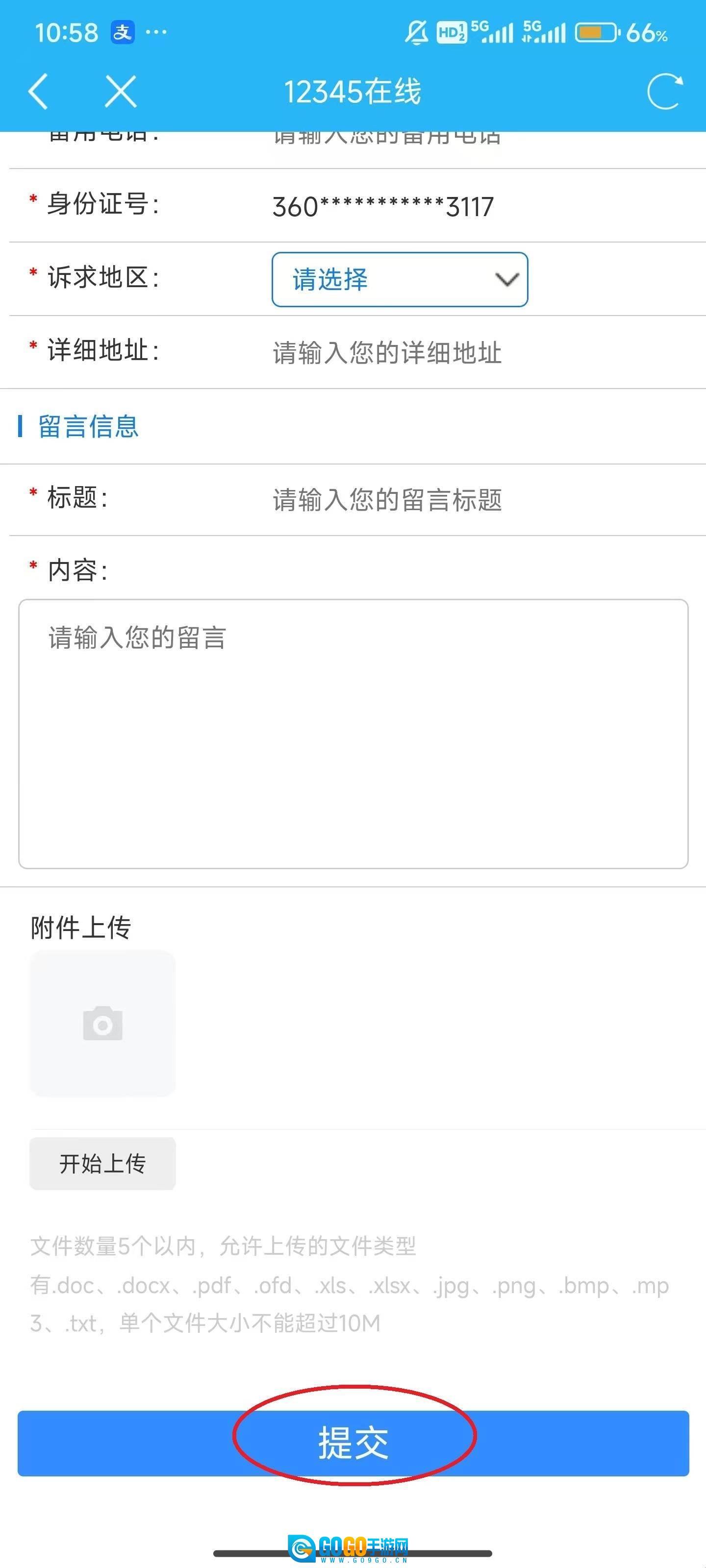Expand the 诉求地区 请选择 dropdown
The height and width of the screenshot is (1568, 706).
(x=400, y=279)
